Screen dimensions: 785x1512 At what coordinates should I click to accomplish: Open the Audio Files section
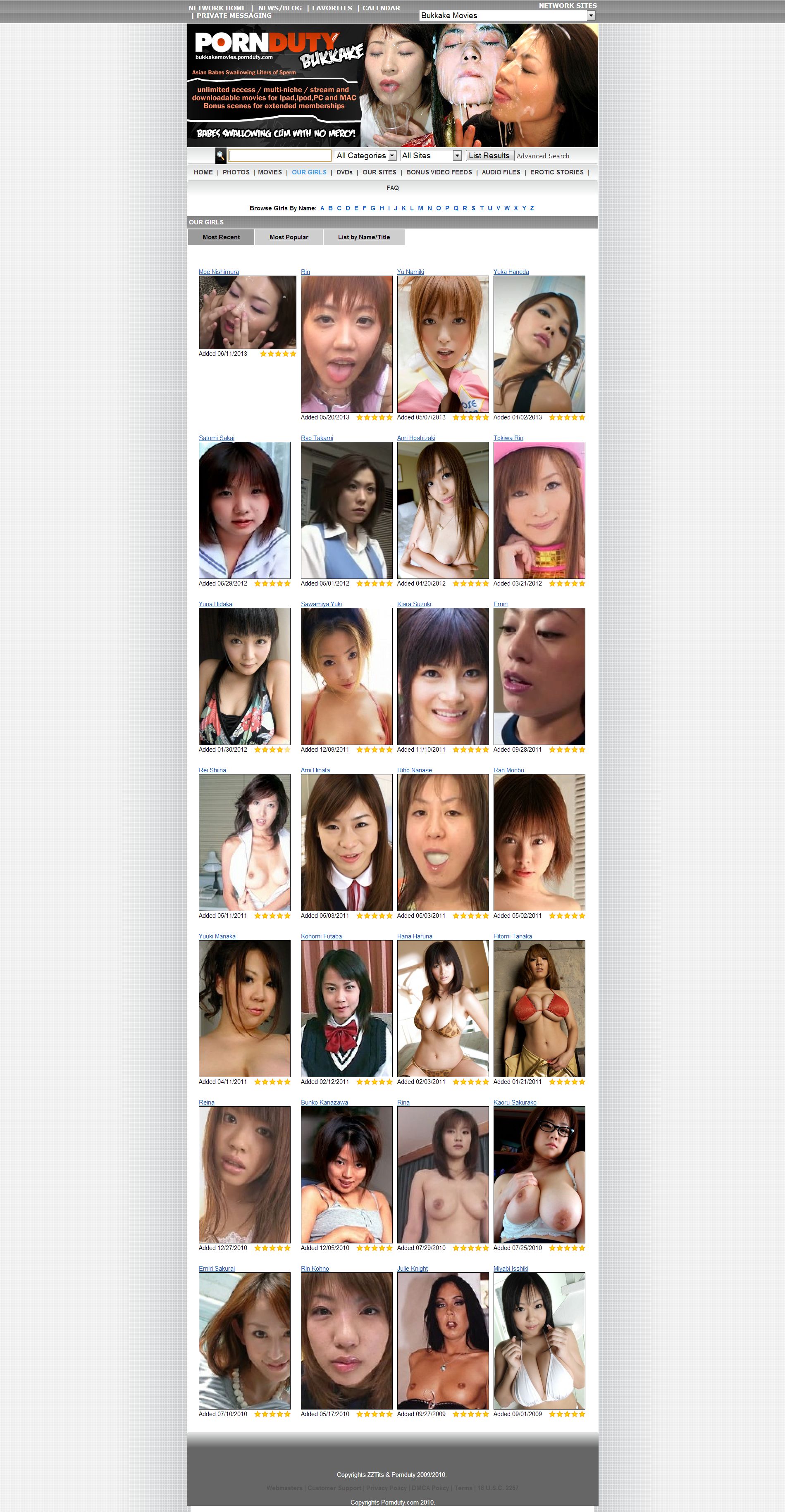click(501, 173)
